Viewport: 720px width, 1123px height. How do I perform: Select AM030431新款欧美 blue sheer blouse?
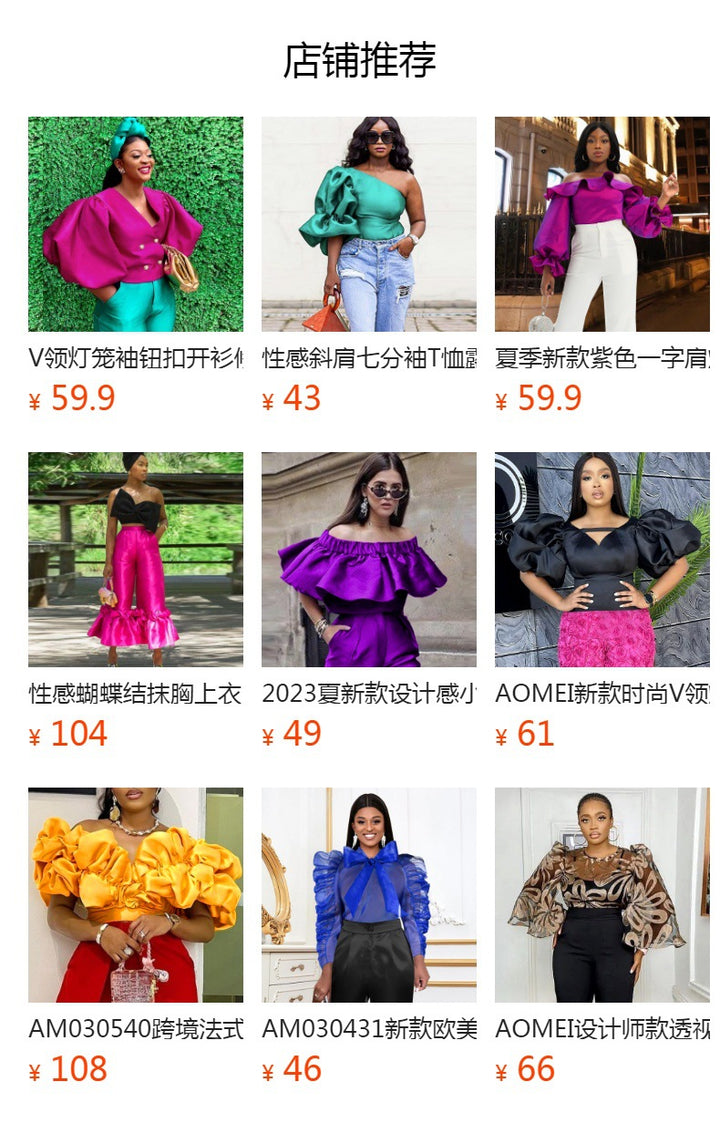(368, 894)
